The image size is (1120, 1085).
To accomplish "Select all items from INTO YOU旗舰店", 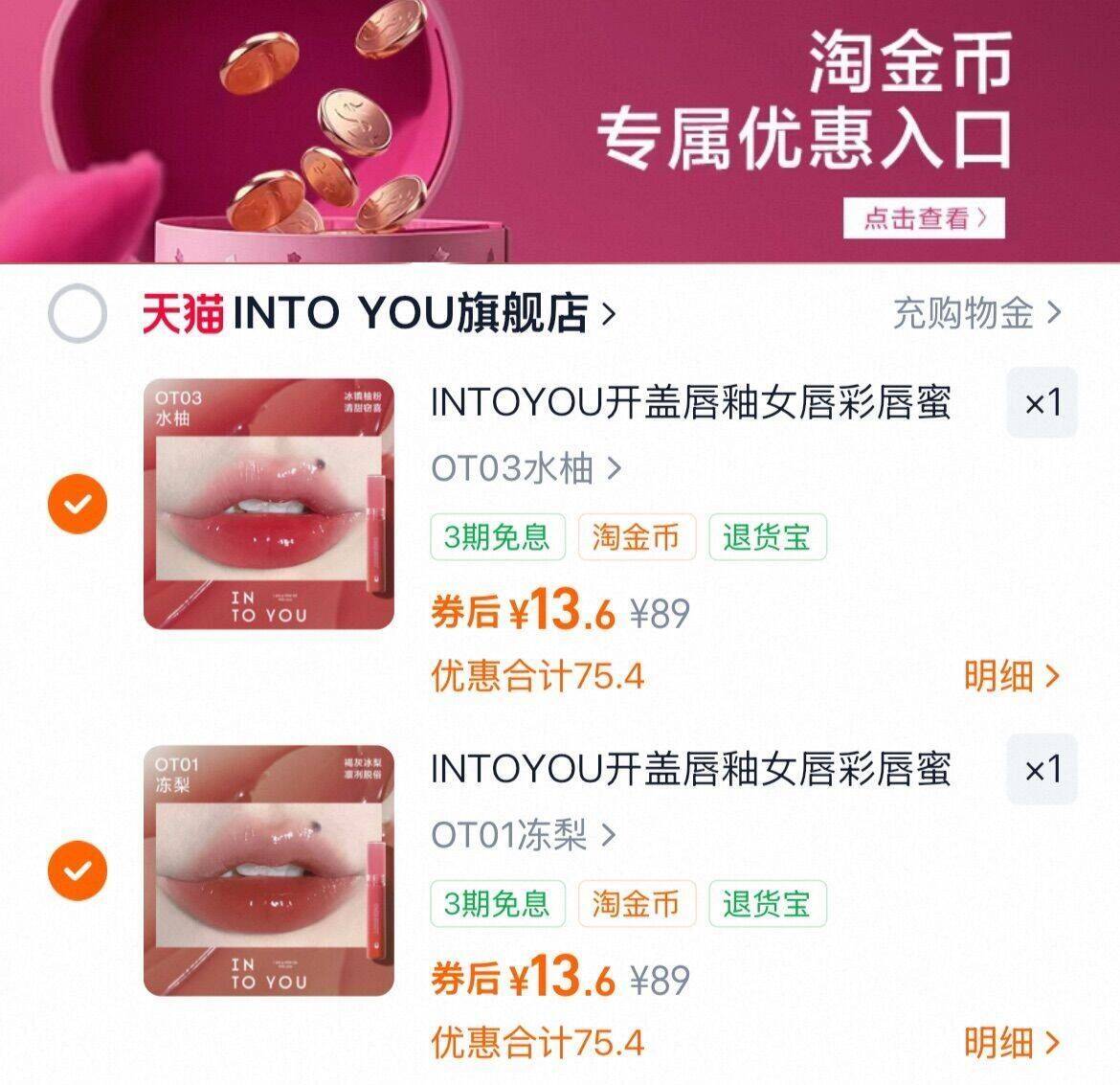I will (77, 313).
